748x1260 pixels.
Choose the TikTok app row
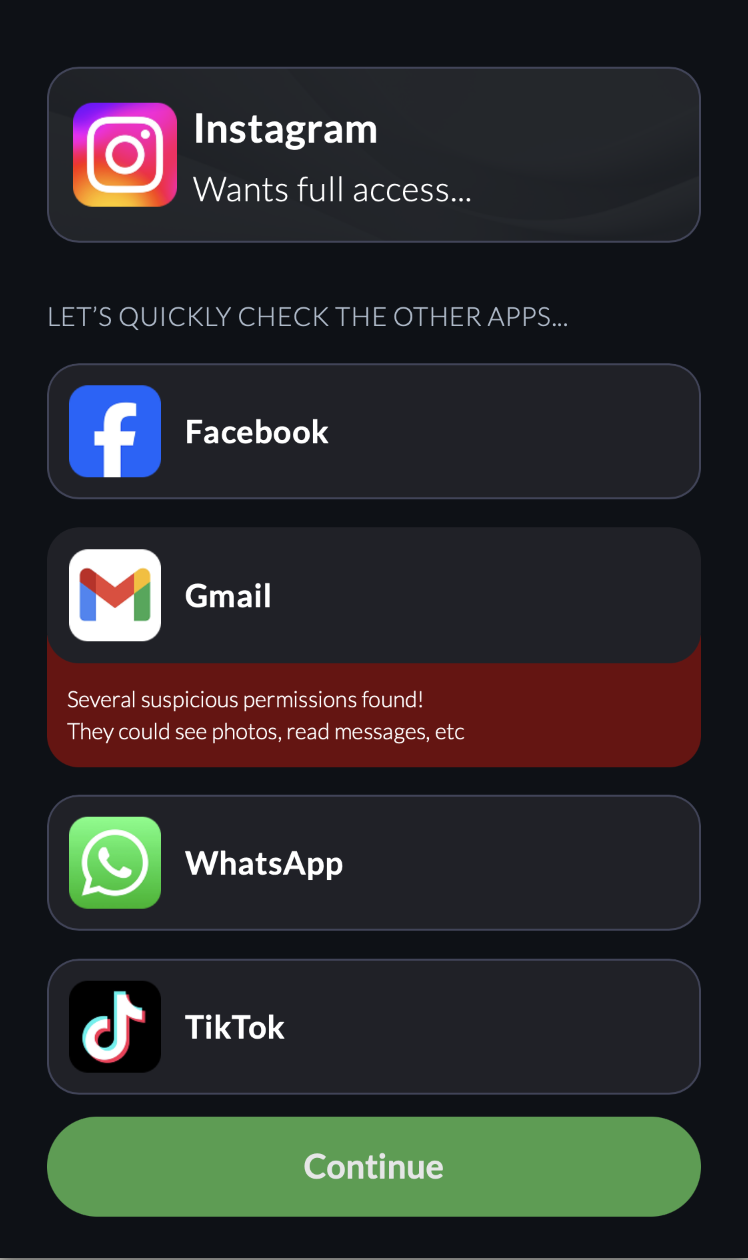point(374,1027)
